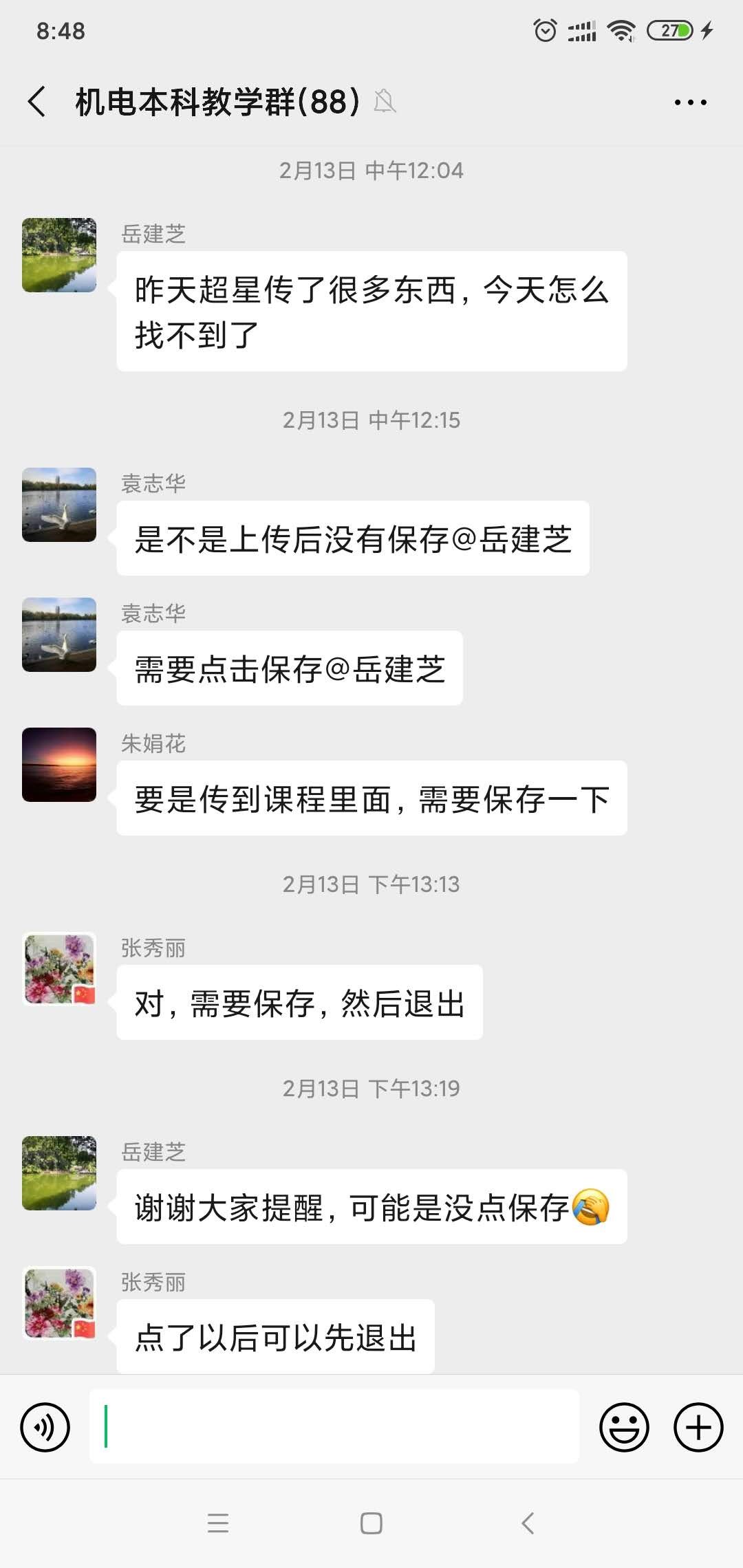The image size is (743, 1568).
Task: Tap 岳建芝's avatar beside the 昨天超星 message
Action: [59, 255]
